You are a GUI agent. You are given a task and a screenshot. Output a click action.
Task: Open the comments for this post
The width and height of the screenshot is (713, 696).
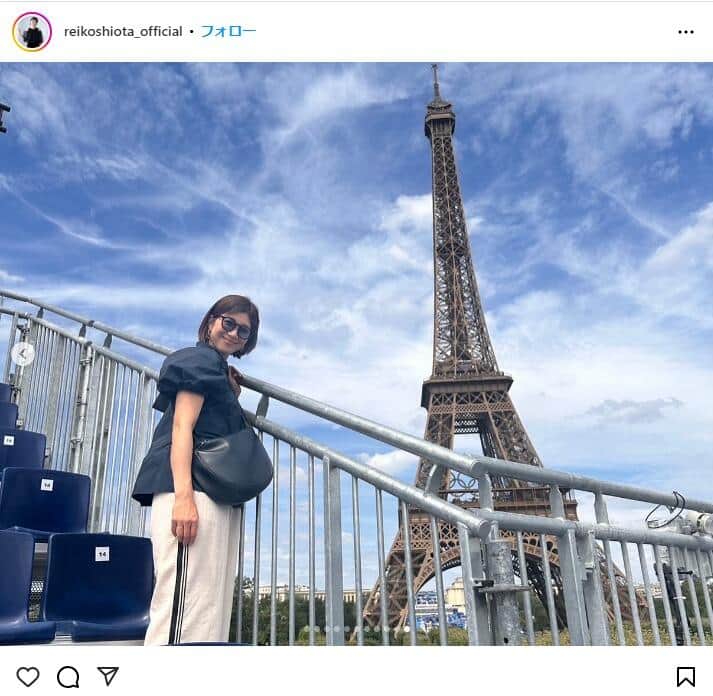[68, 676]
